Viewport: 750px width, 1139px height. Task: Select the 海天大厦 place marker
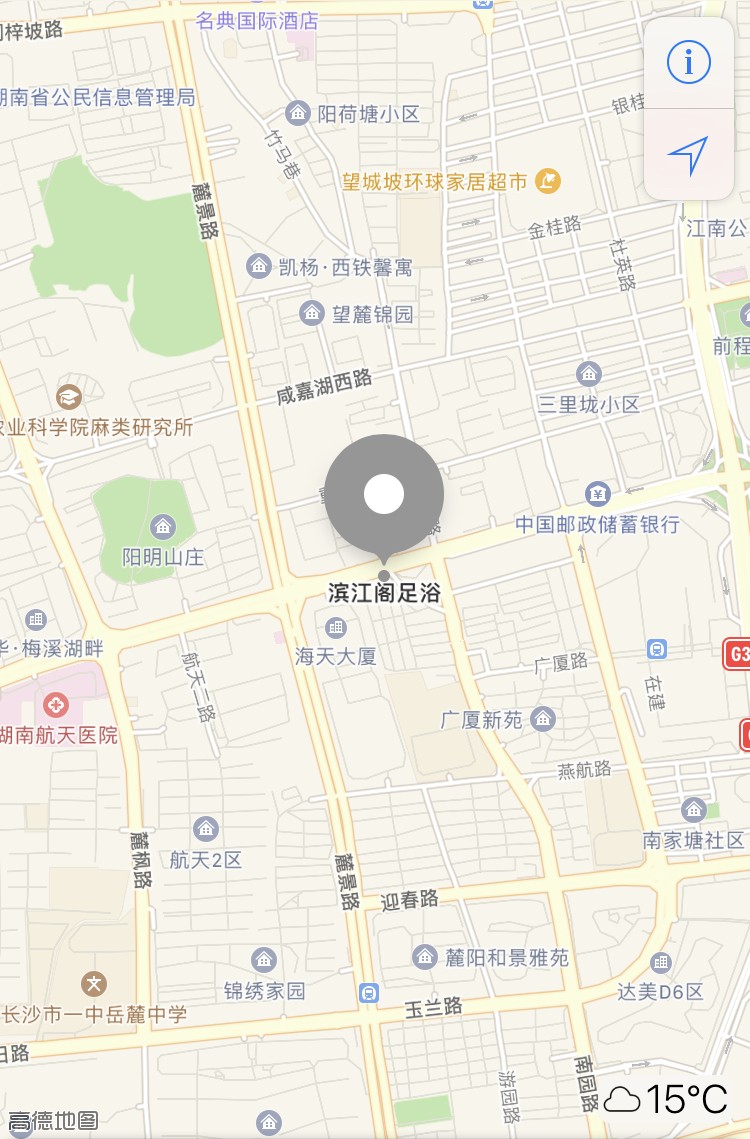click(336, 628)
